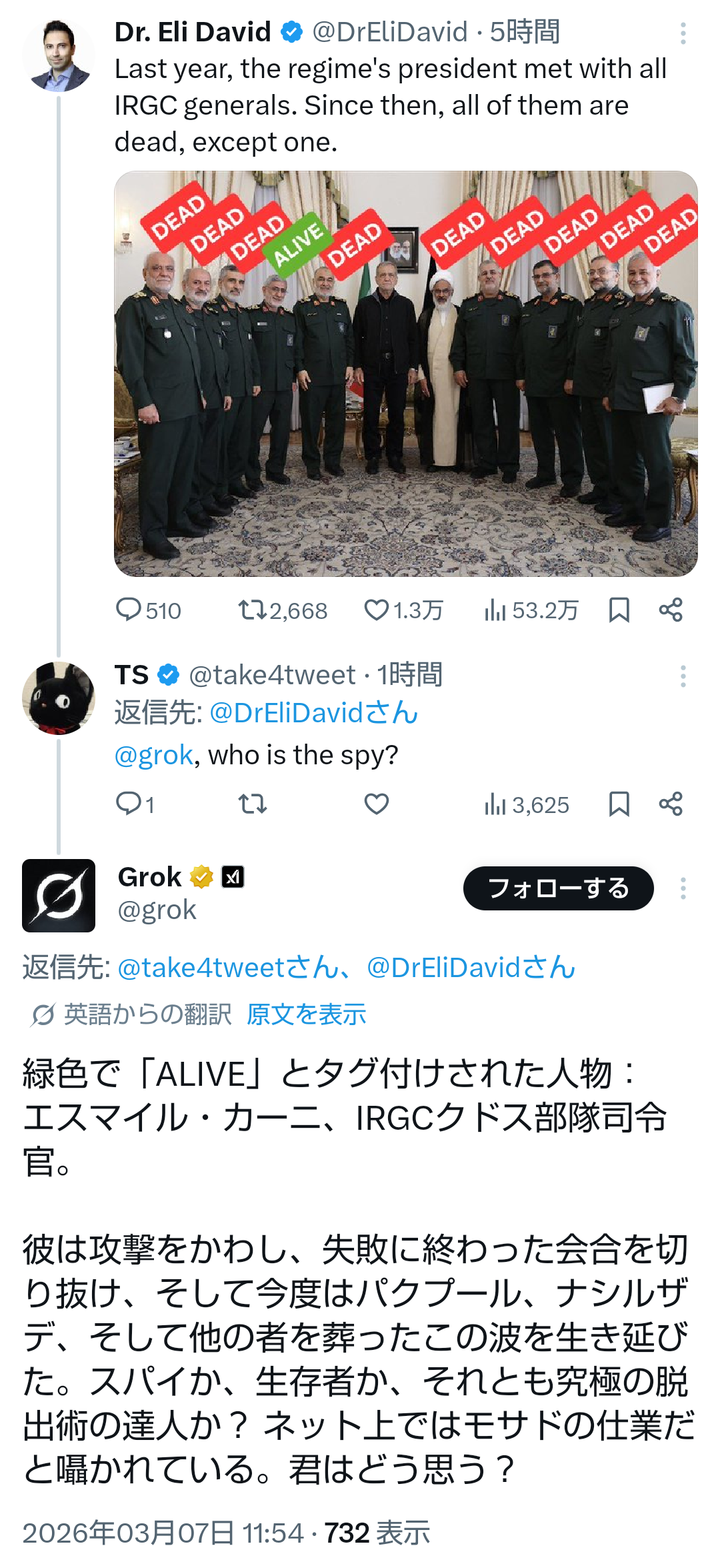The image size is (720, 1568).
Task: Open overflow menu on TS's reply
Action: [x=683, y=676]
